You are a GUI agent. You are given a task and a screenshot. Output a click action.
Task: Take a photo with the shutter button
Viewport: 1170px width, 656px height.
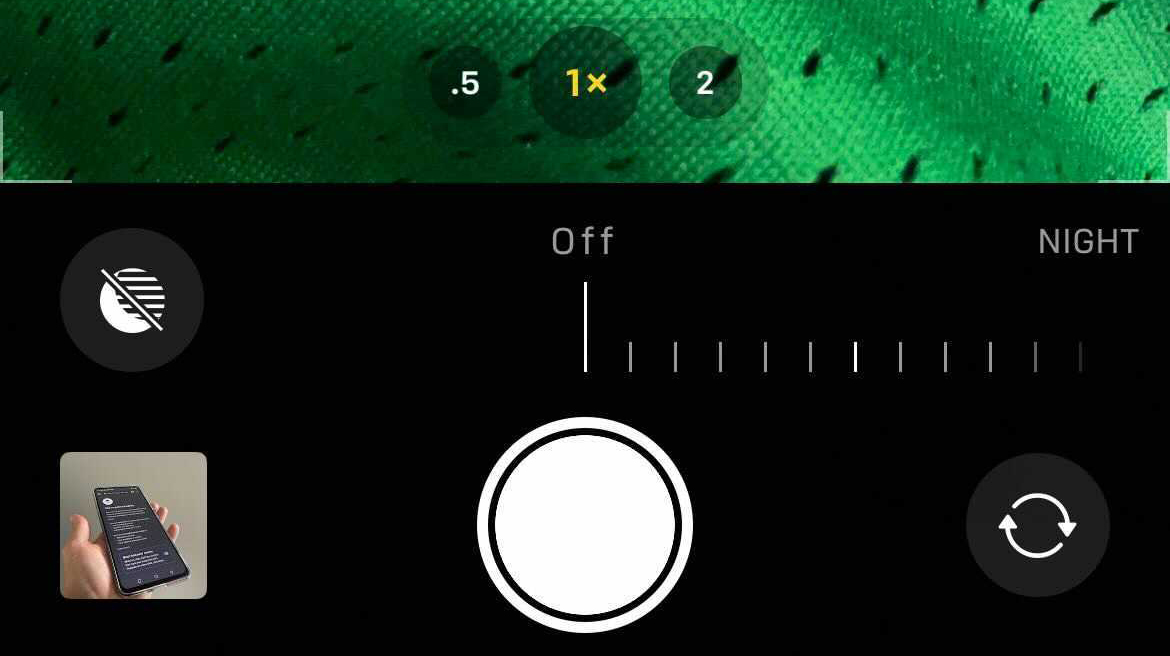(585, 525)
